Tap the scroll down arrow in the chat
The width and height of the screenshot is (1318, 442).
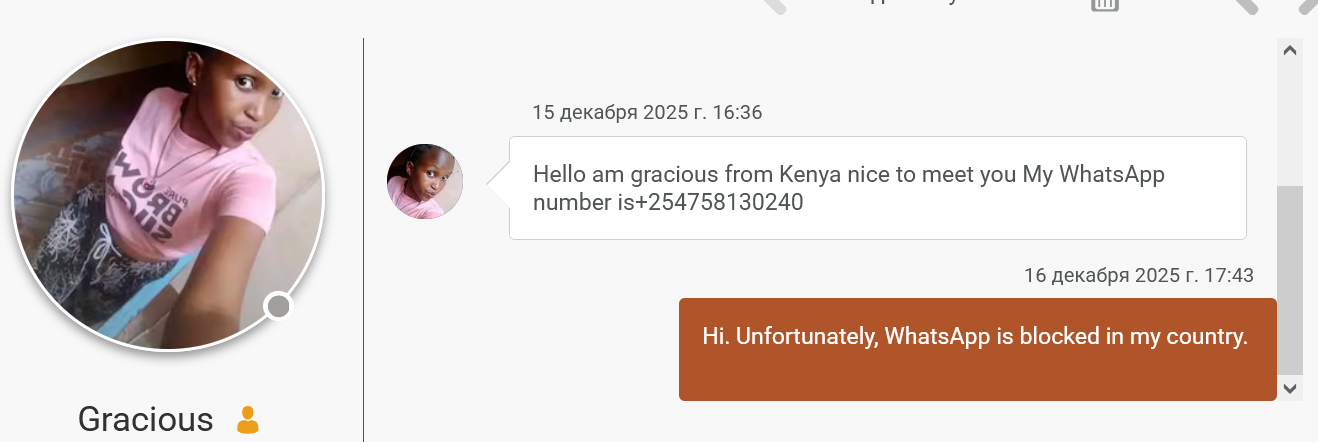1290,388
